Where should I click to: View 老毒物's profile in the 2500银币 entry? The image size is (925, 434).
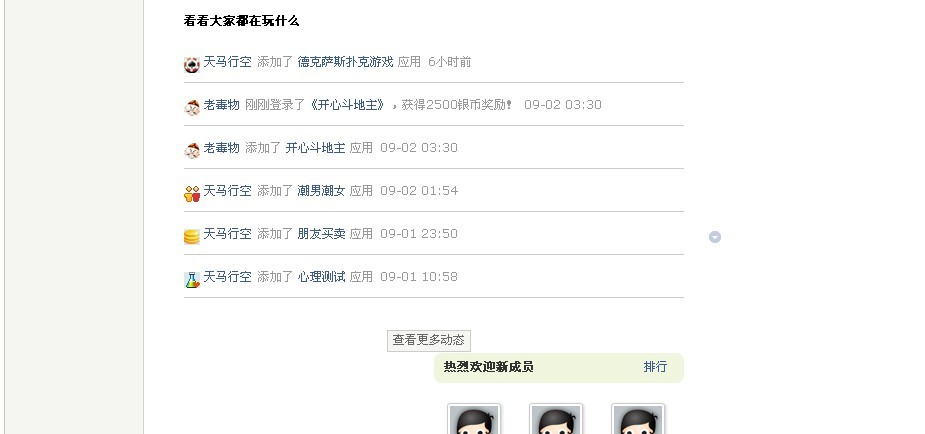coord(221,105)
